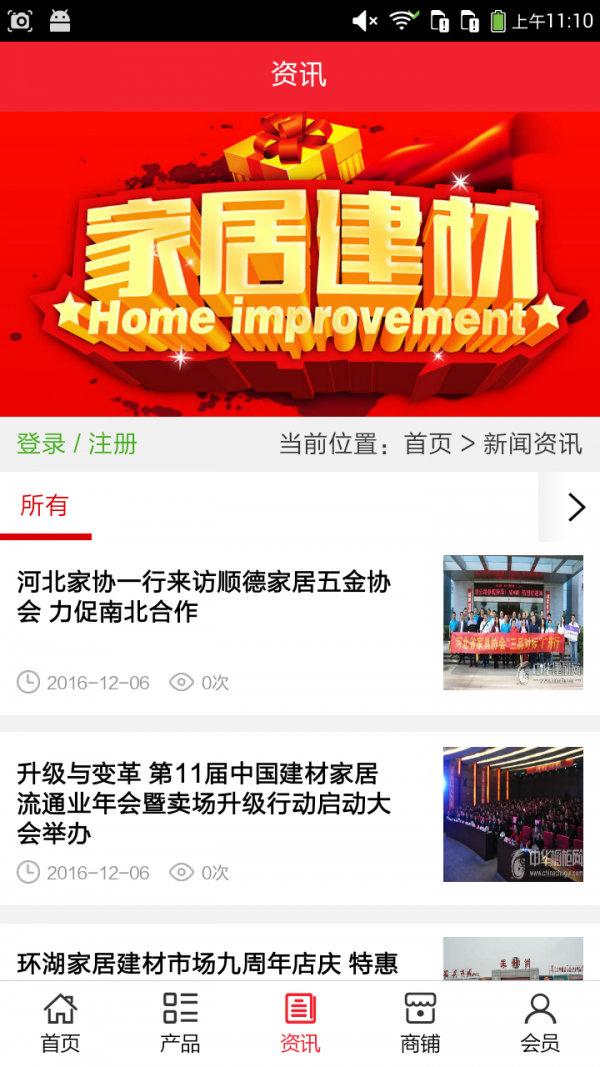Go to the 首页 tab
The image size is (600, 1067).
(x=60, y=1023)
